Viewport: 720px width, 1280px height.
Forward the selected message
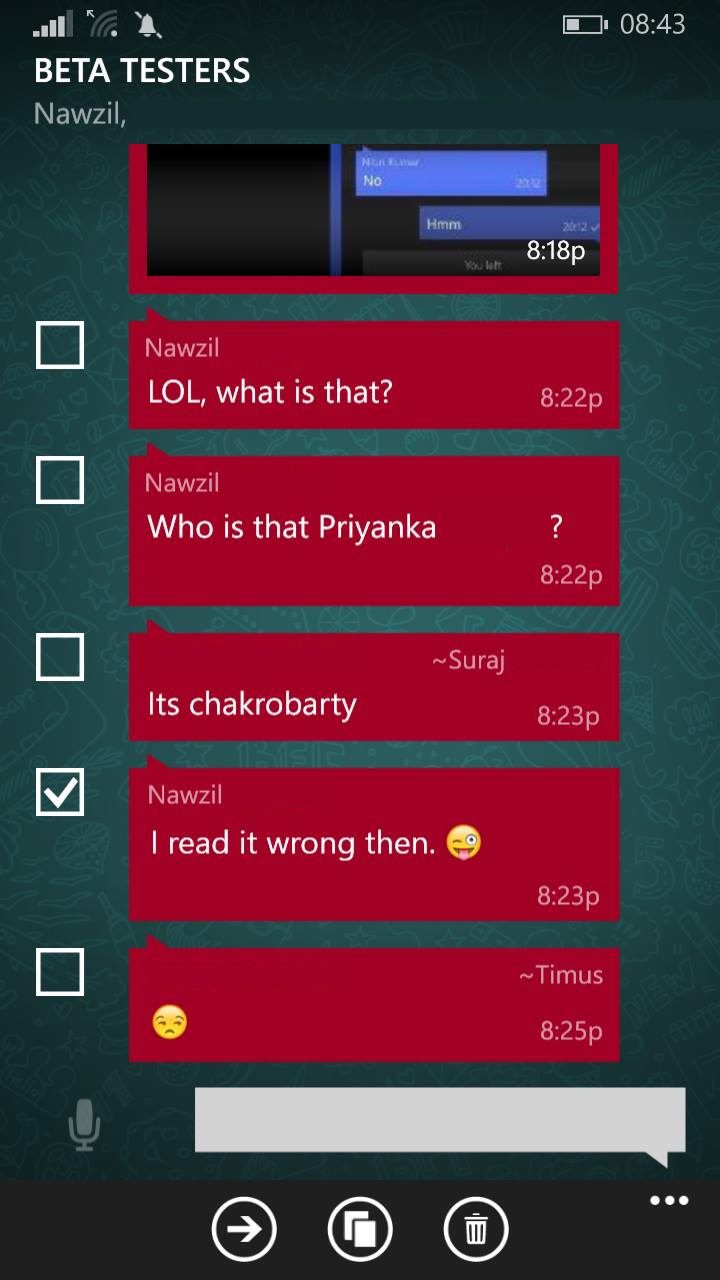pyautogui.click(x=244, y=1228)
